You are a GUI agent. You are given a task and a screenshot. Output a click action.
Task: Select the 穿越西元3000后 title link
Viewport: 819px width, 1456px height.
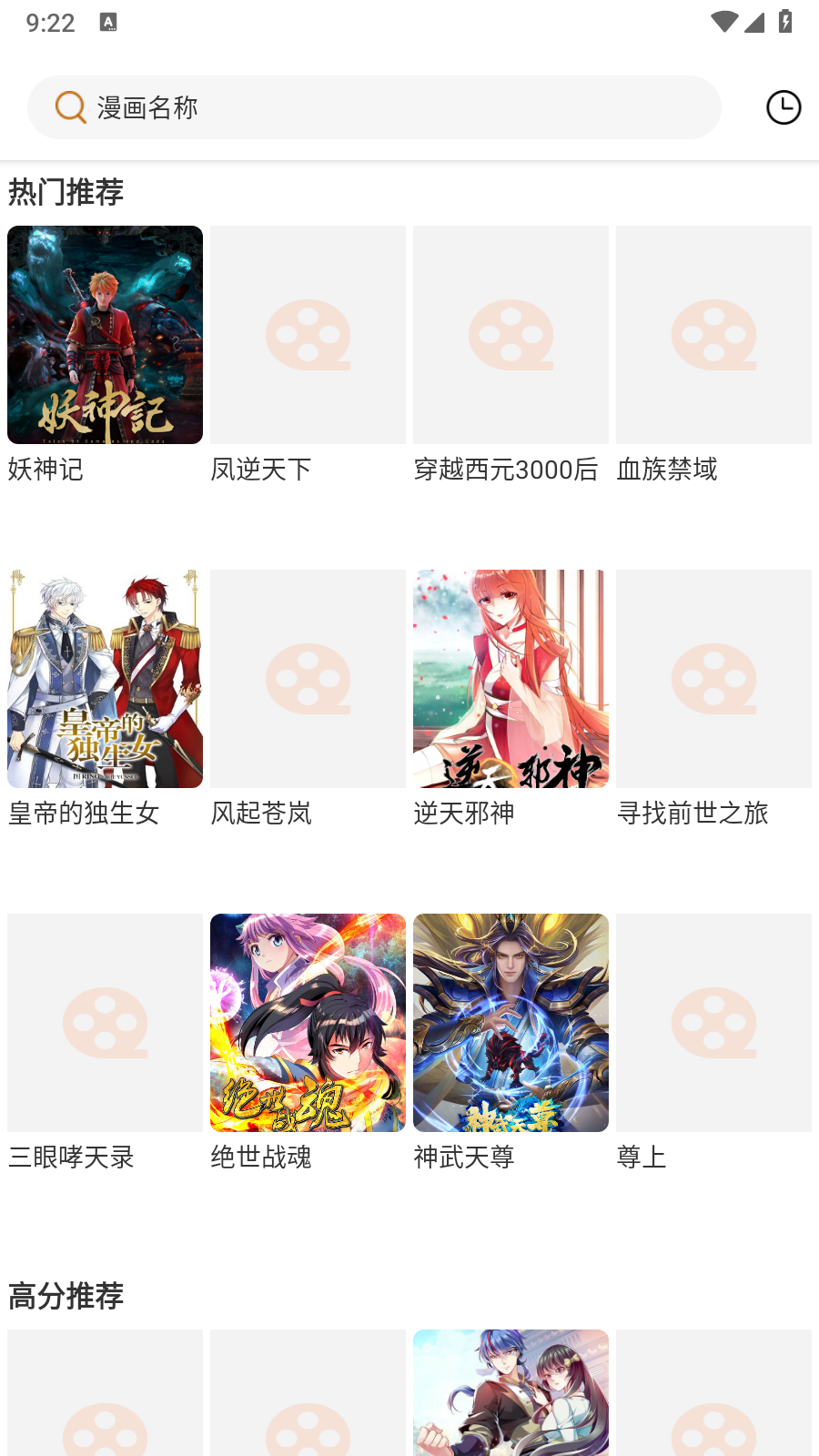(x=505, y=470)
